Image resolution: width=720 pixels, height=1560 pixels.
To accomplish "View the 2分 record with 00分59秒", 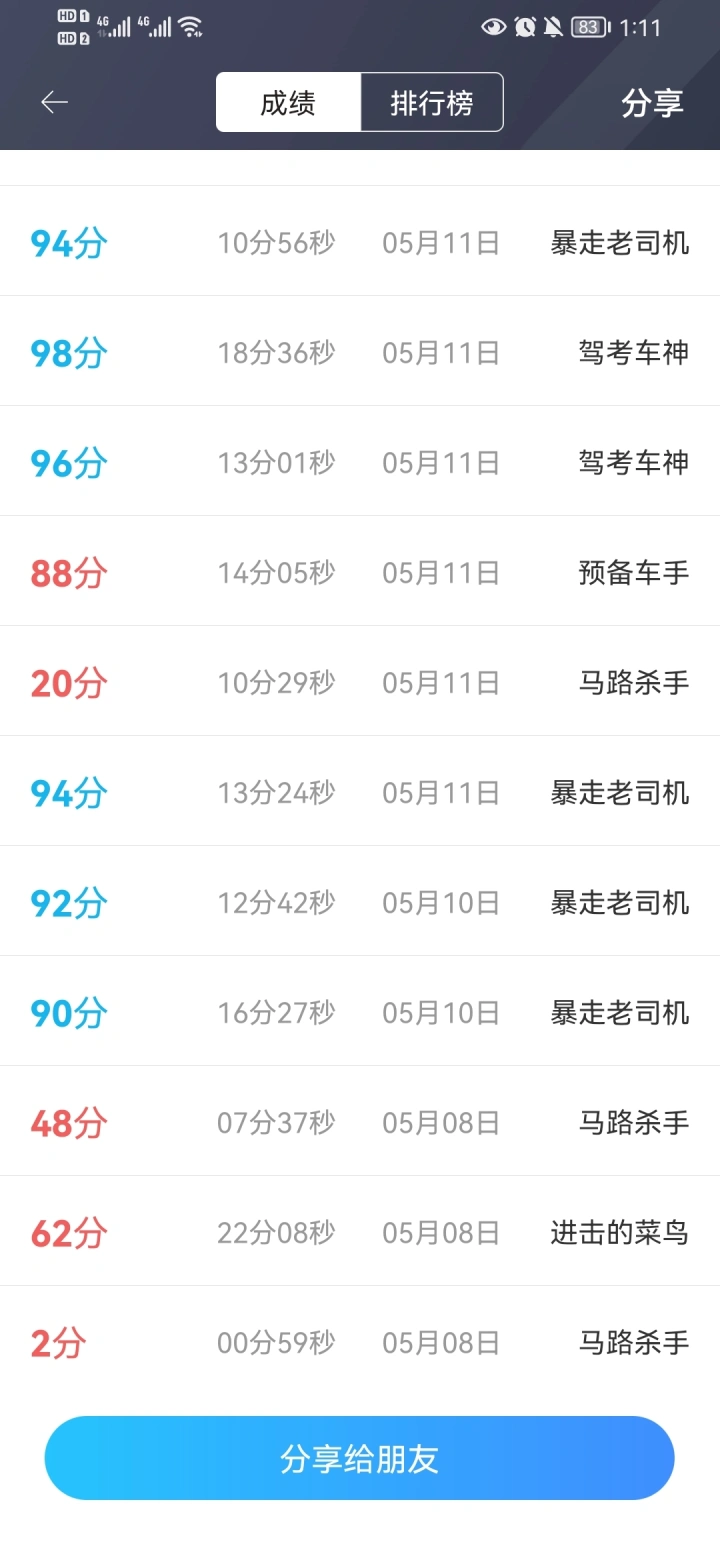I will 360,1341.
